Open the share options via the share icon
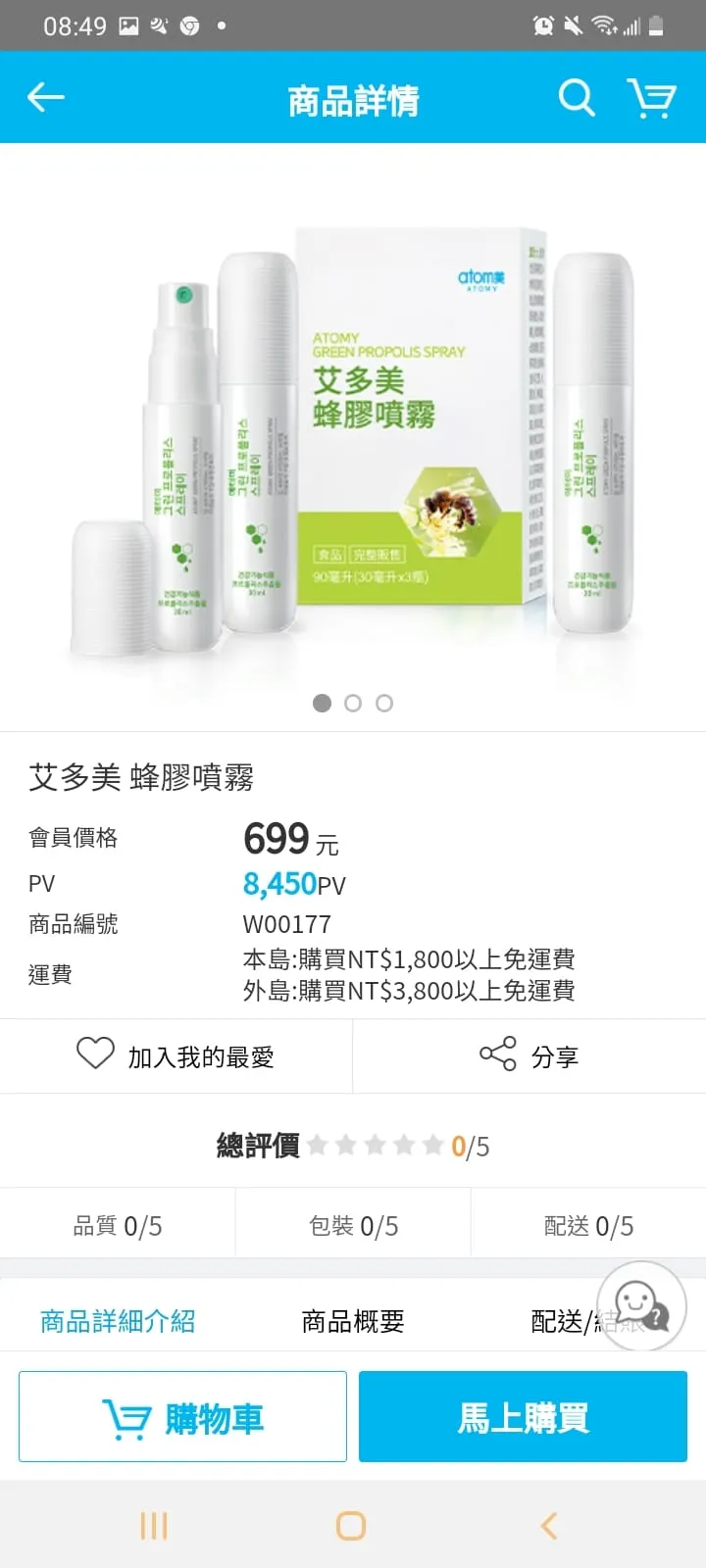This screenshot has width=706, height=1568. [x=499, y=1056]
